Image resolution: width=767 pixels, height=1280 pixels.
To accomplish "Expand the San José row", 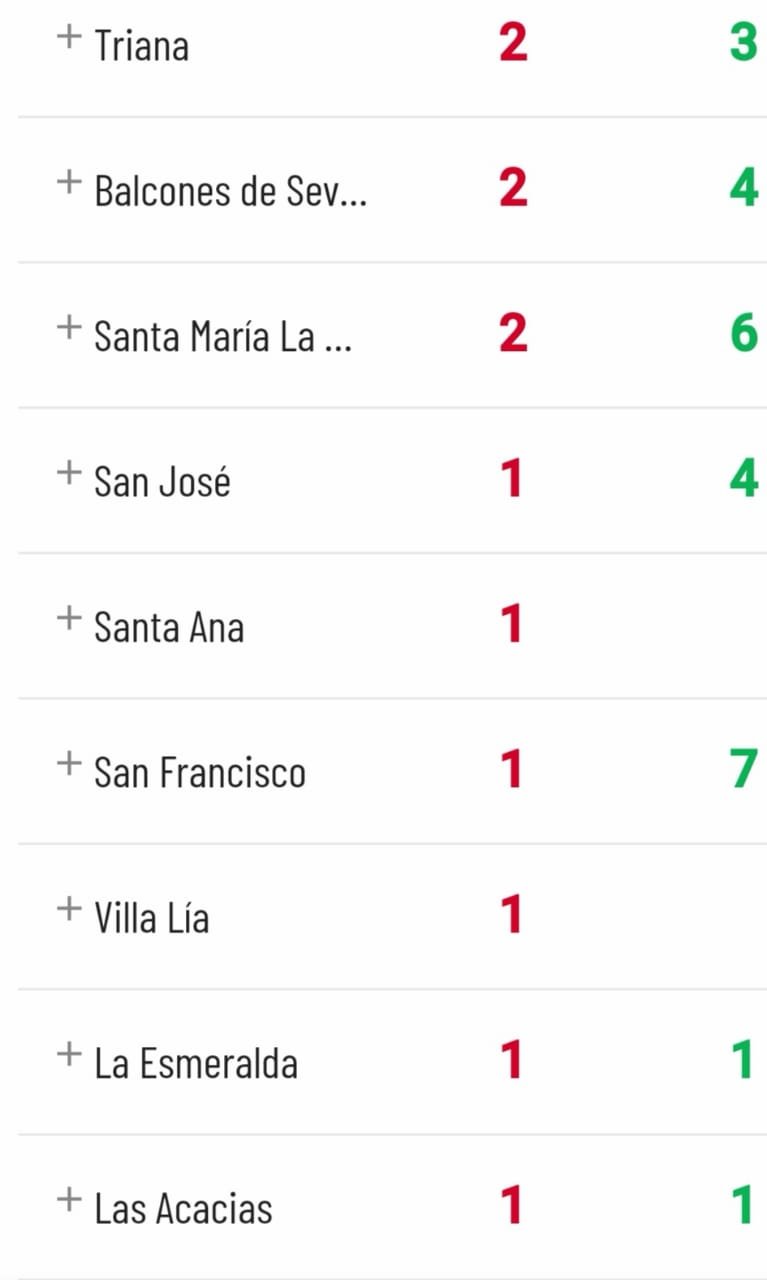I will coord(68,473).
